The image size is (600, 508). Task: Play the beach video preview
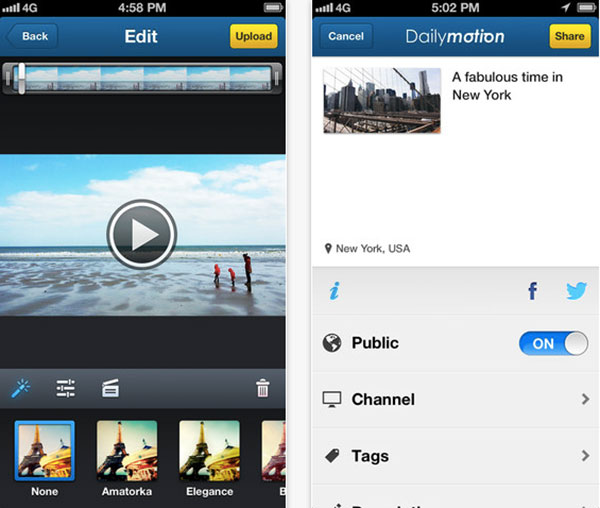(x=142, y=234)
